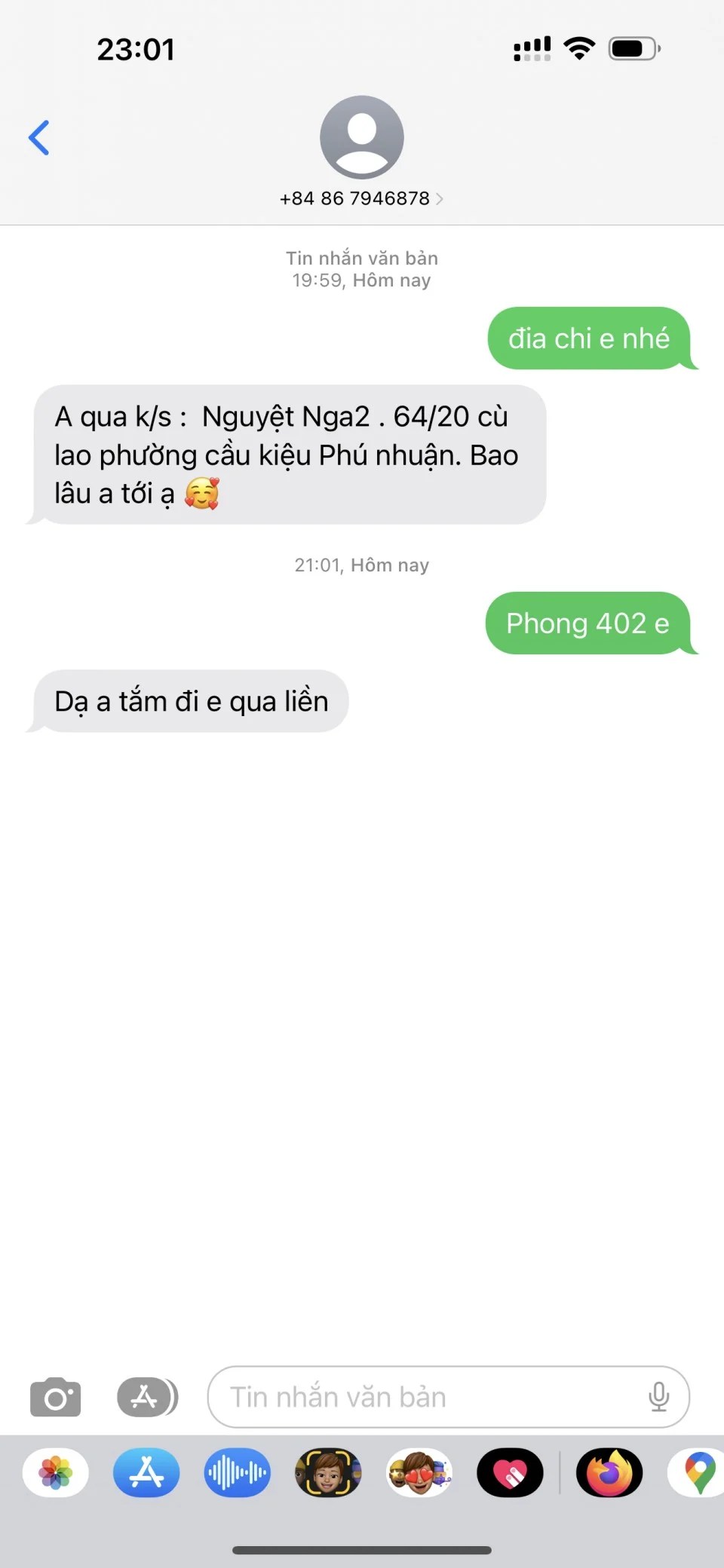Screen dimensions: 724x1568
Task: Open Google Maps in the app strip
Action: click(x=698, y=1472)
